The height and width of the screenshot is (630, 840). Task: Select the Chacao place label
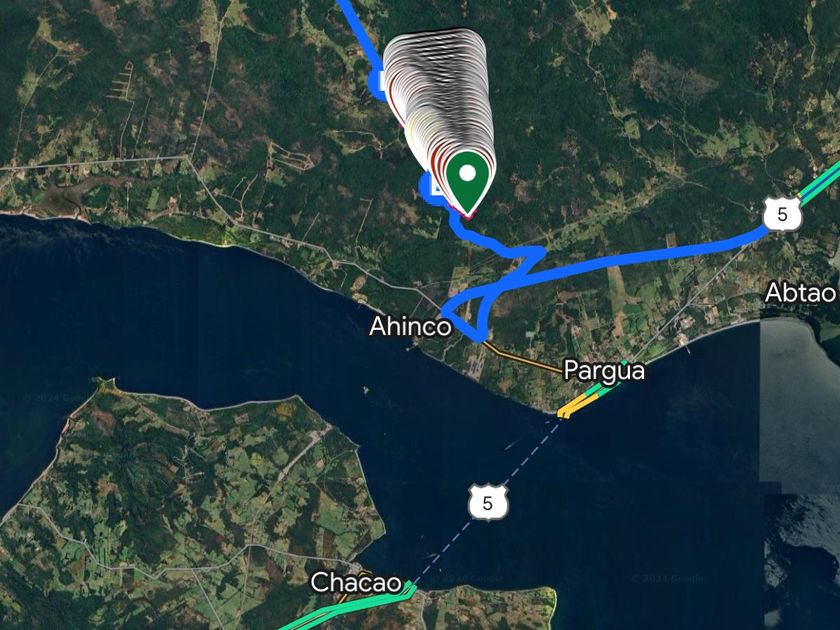point(356,583)
